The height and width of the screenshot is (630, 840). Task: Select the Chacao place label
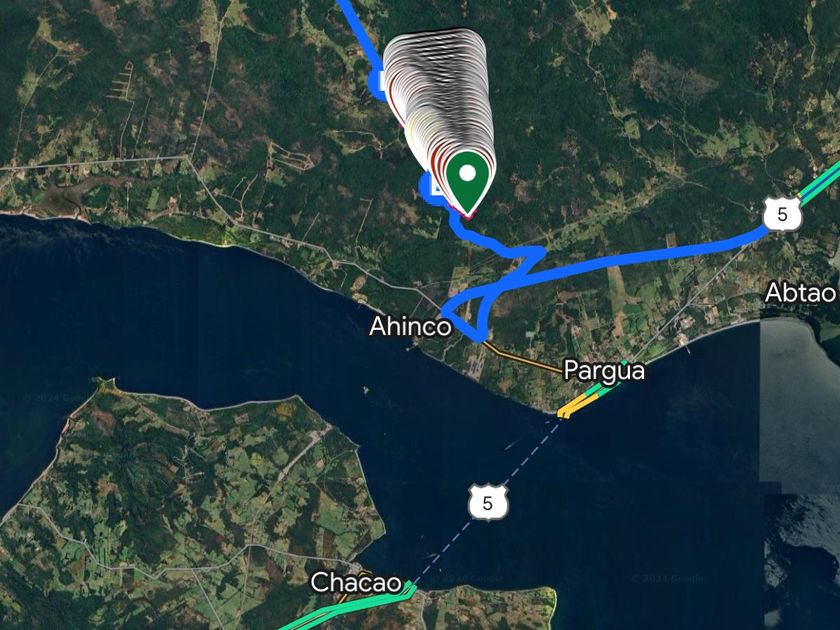point(356,583)
